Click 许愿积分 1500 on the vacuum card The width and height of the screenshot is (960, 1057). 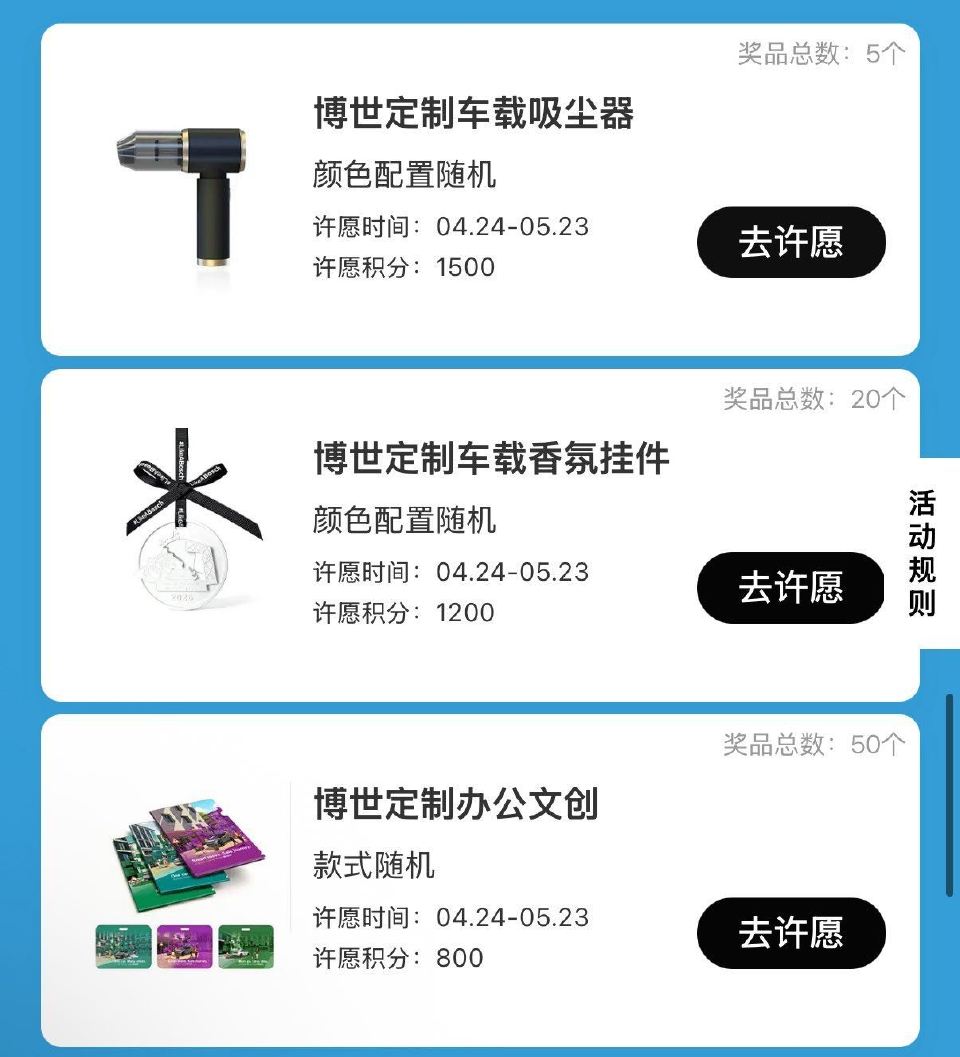pos(405,267)
